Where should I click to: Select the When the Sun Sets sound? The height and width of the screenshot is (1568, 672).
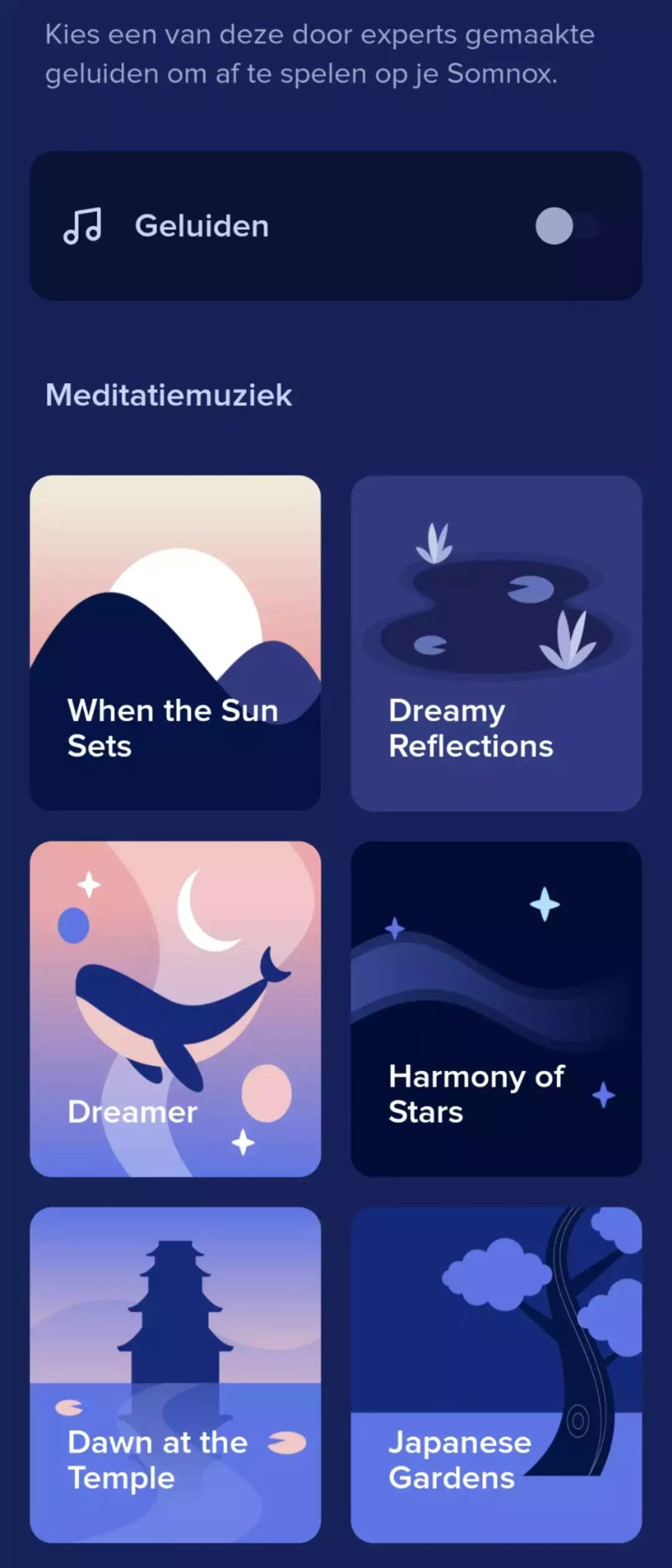175,643
